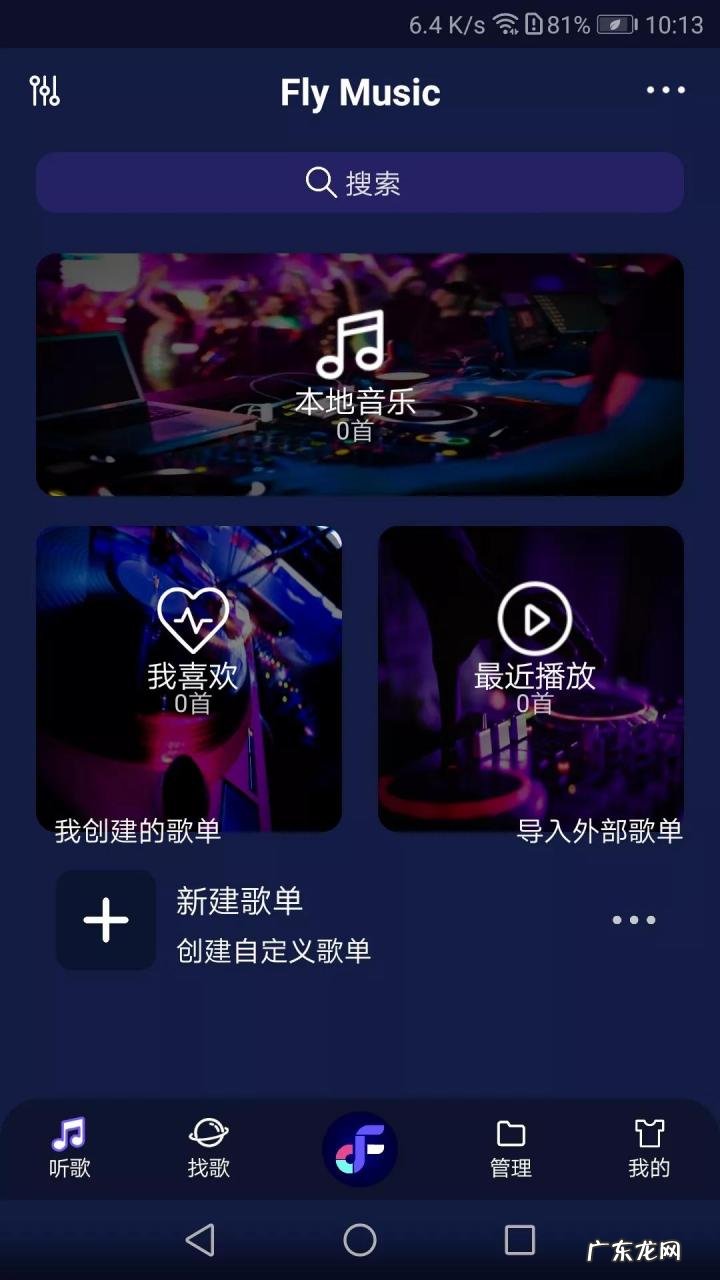Switch to the 我创建的歌单 section
This screenshot has width=720, height=1280.
137,833
